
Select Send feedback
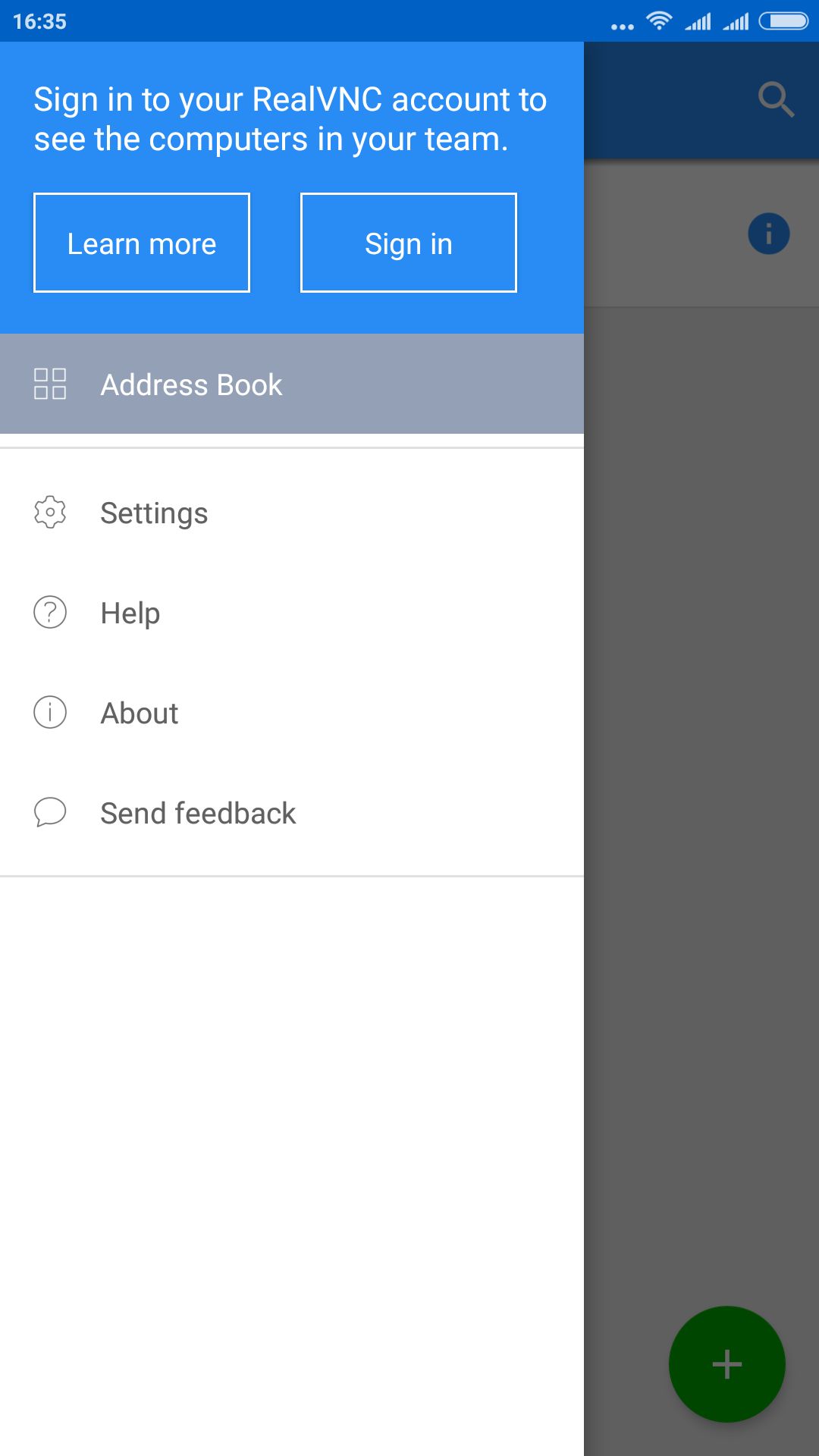pyautogui.click(x=292, y=813)
